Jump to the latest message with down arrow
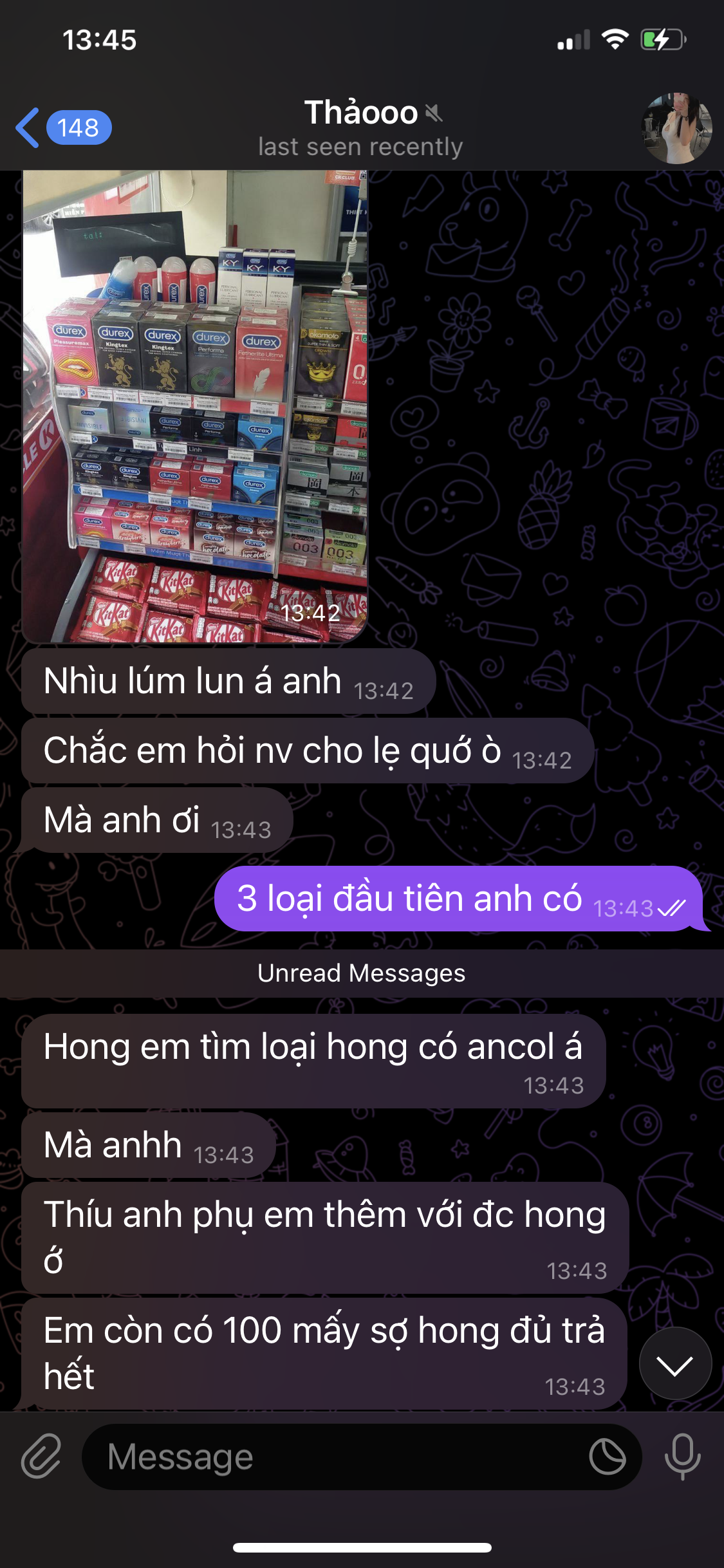Screen dimensions: 724x1568 (x=675, y=1363)
